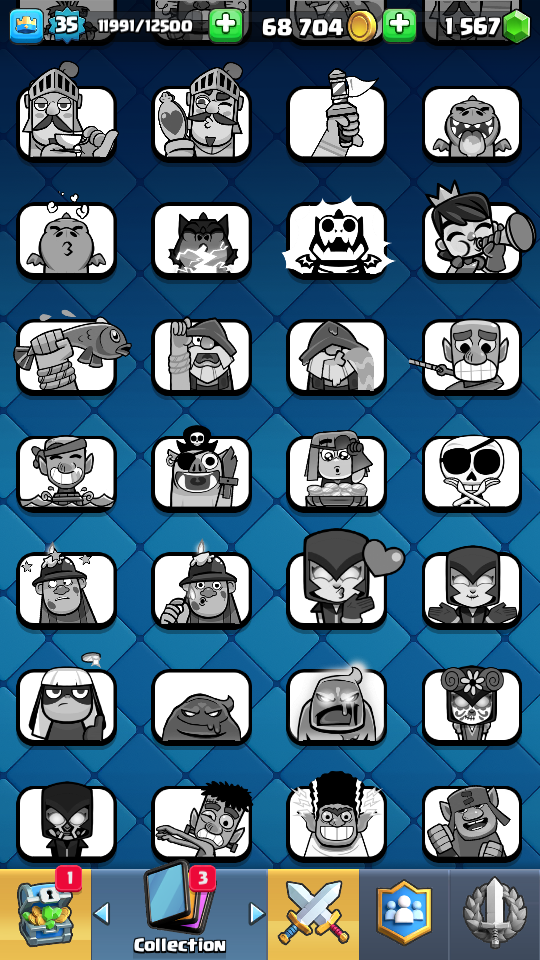The height and width of the screenshot is (960, 540).
Task: Choose the skeleton with sunglasses emote
Action: (472, 473)
